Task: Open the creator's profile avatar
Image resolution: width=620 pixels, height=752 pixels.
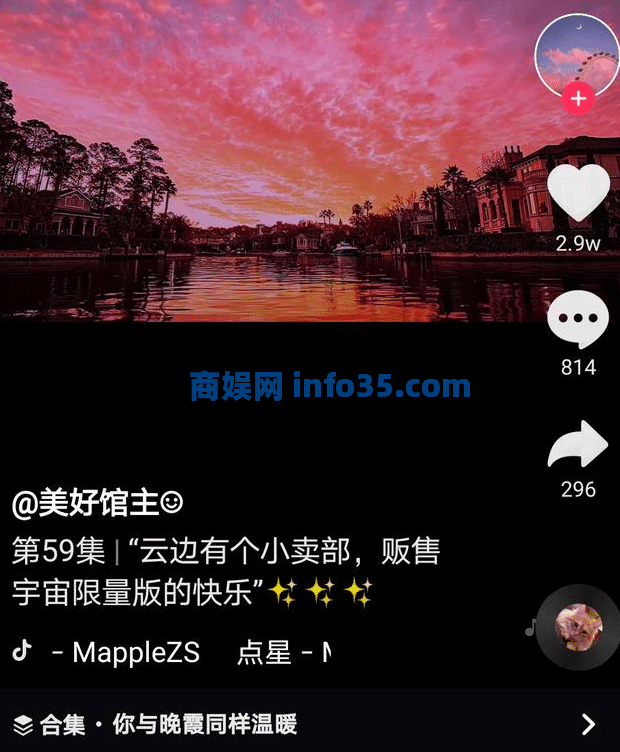Action: click(576, 56)
